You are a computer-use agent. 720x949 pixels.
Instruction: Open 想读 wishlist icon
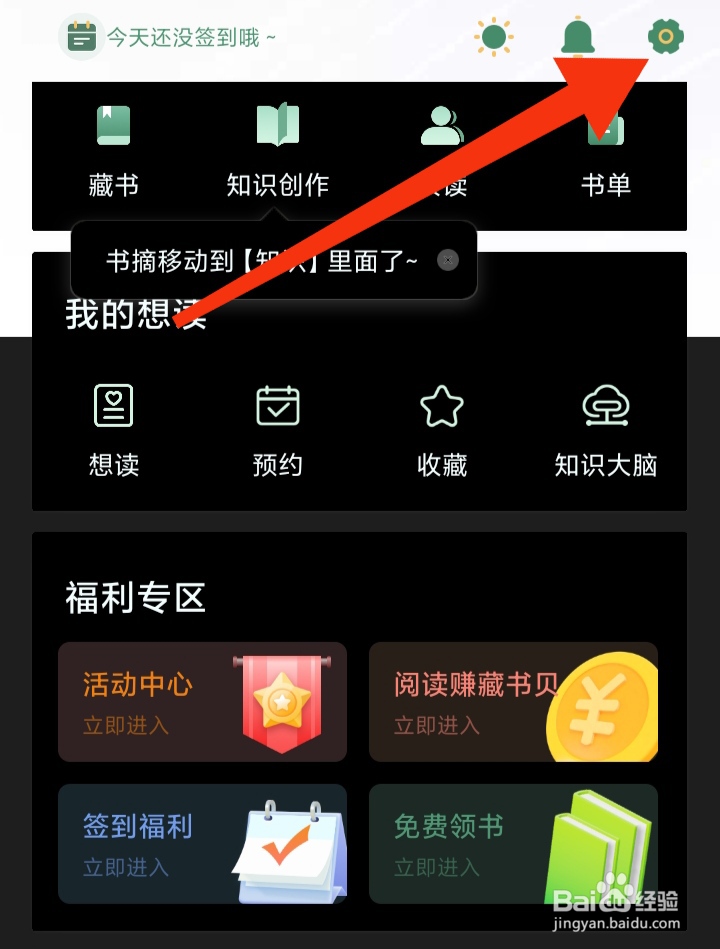[x=113, y=406]
